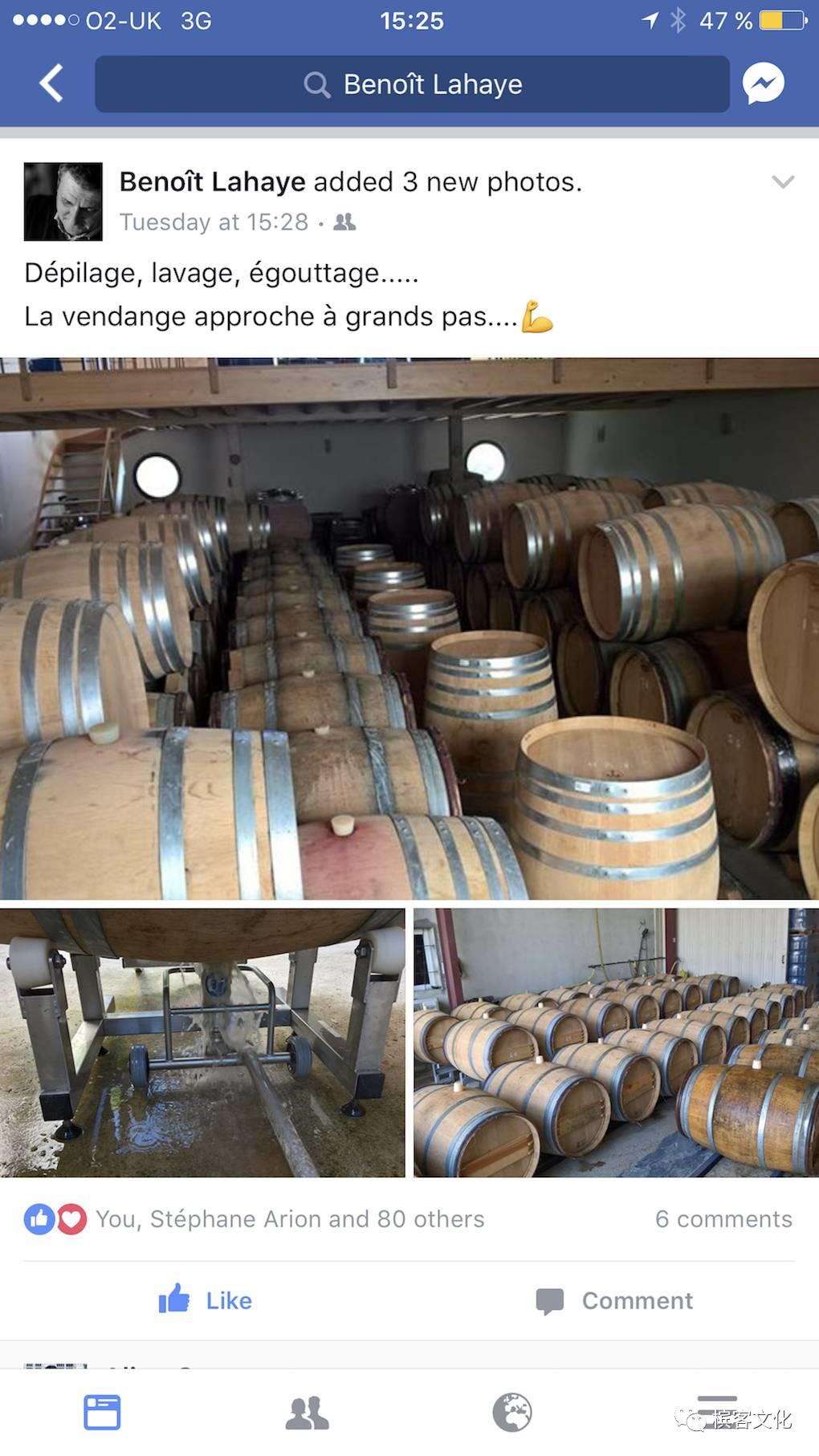819x1456 pixels.
Task: Open the 6 comments
Action: (723, 1219)
